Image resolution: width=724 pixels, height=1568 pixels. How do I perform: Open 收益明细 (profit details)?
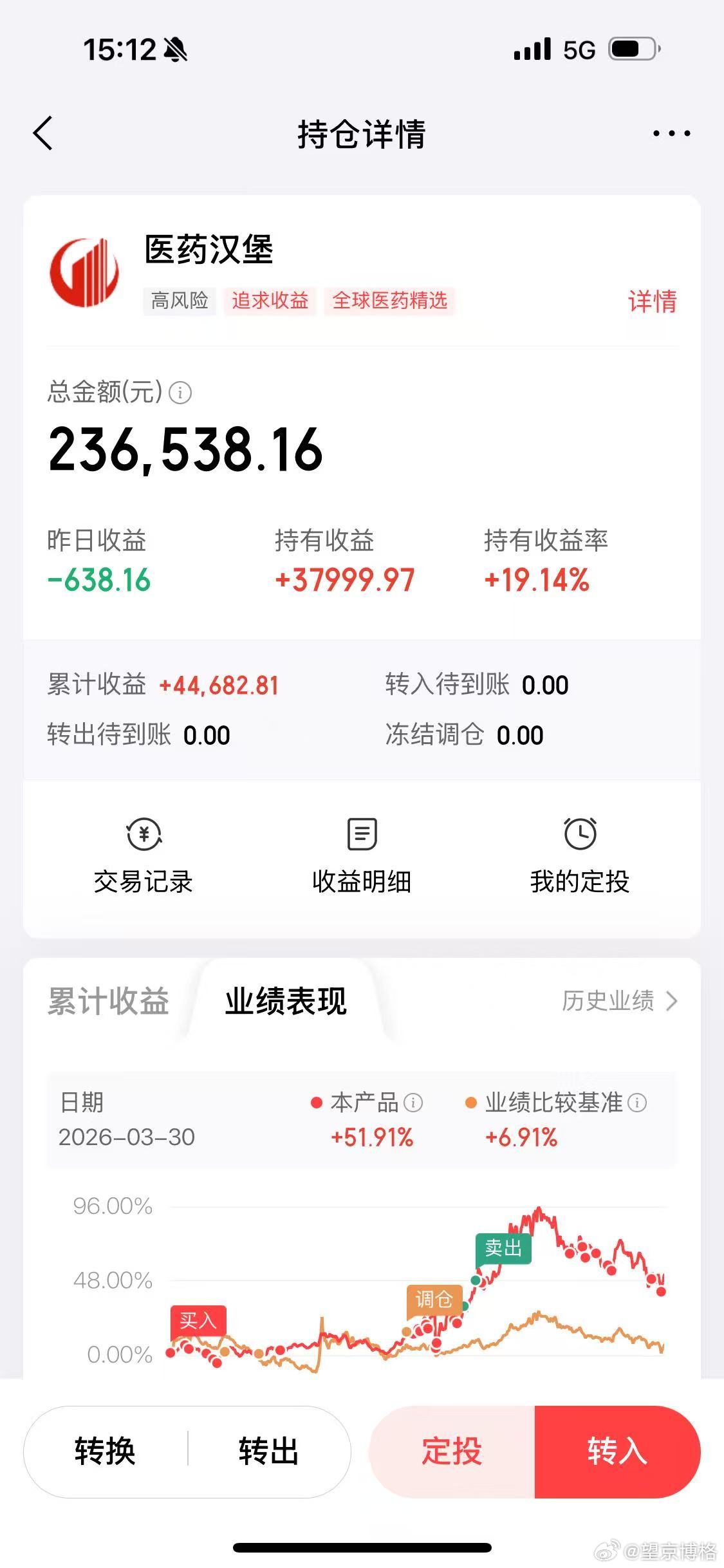(362, 856)
